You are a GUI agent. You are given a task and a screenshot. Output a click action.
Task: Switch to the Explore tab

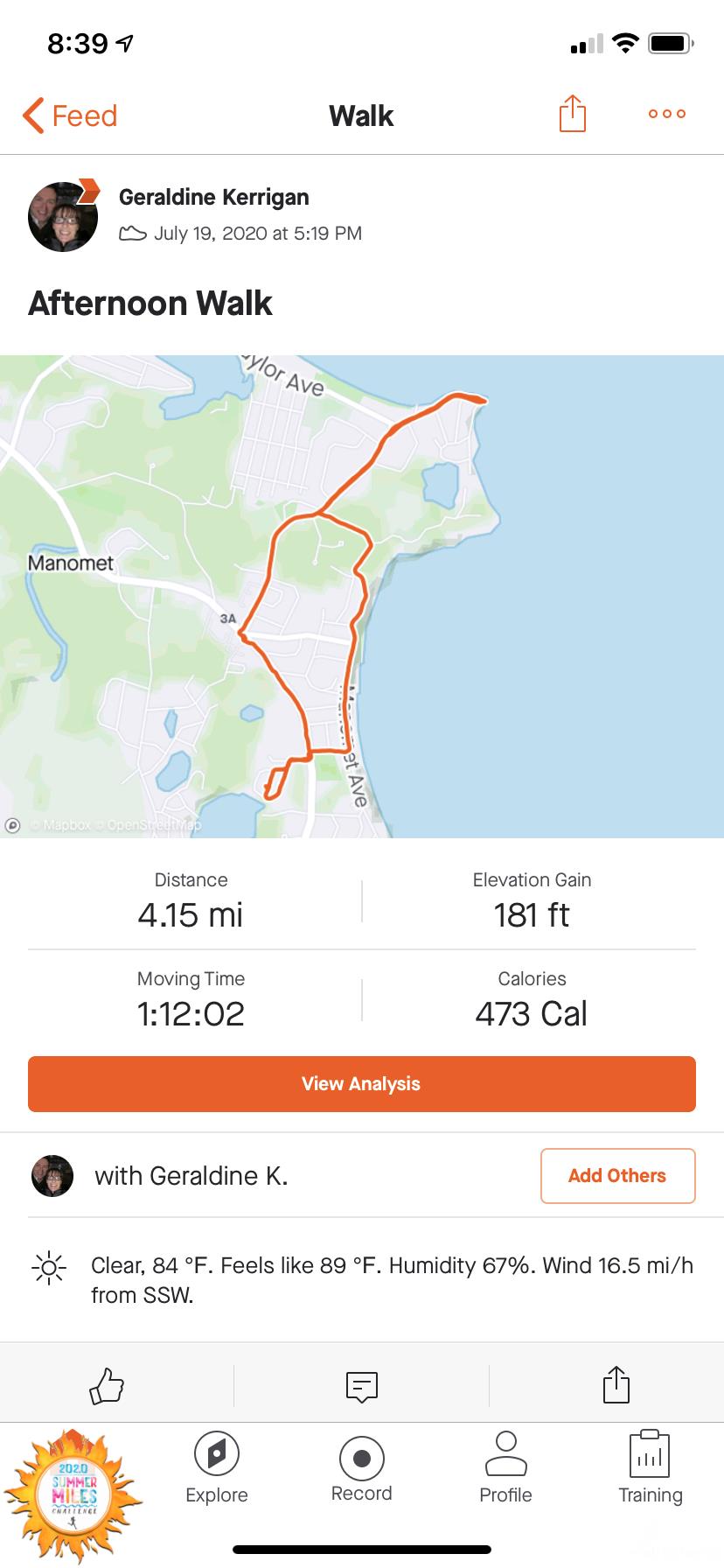pos(217,1470)
